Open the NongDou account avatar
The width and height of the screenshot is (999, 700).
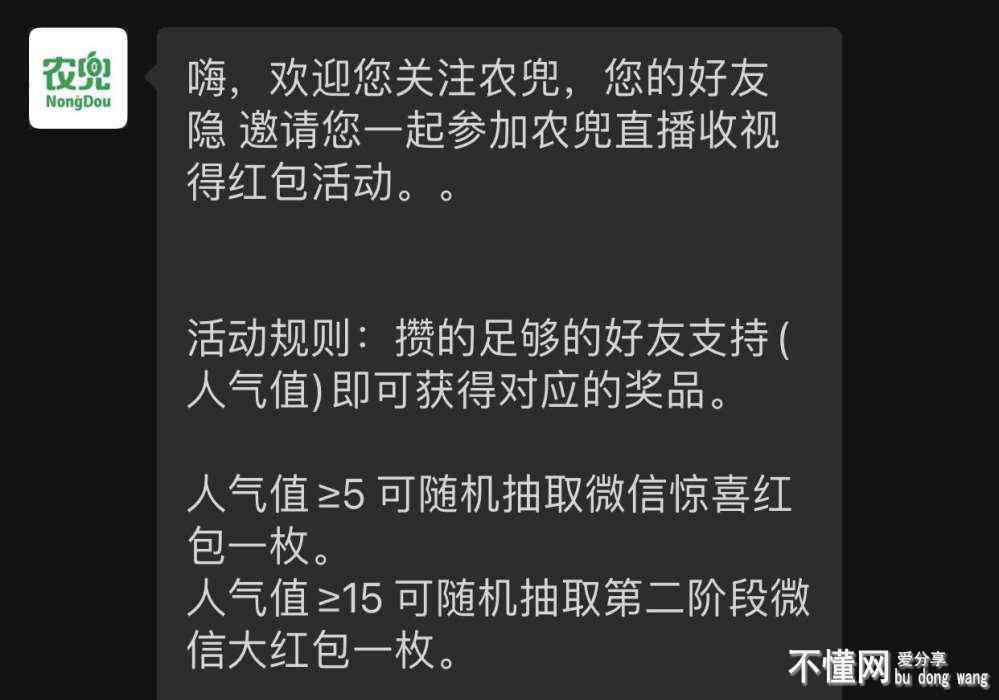(78, 78)
